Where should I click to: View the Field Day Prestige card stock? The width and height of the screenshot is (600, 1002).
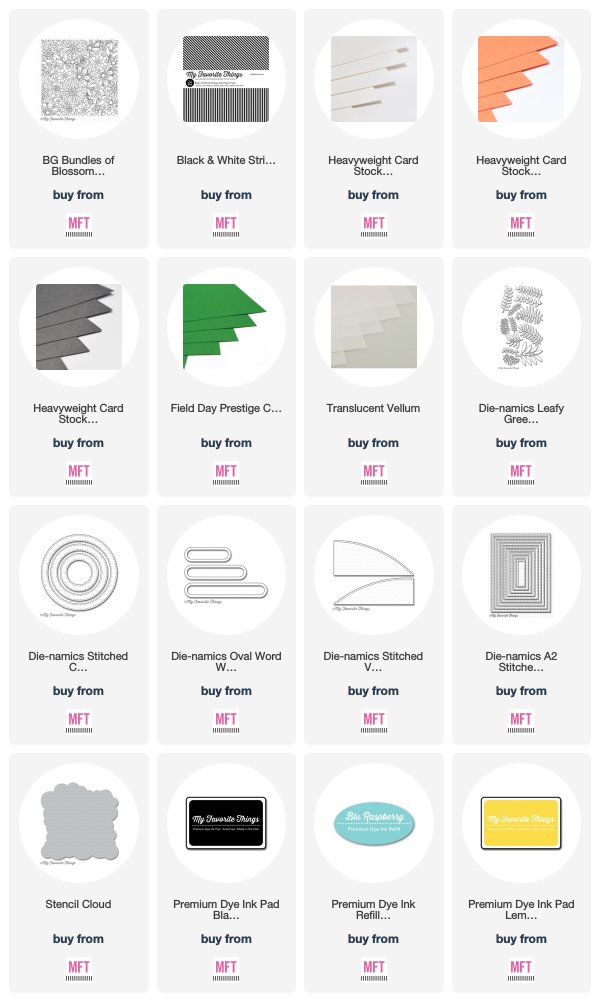[x=226, y=376]
